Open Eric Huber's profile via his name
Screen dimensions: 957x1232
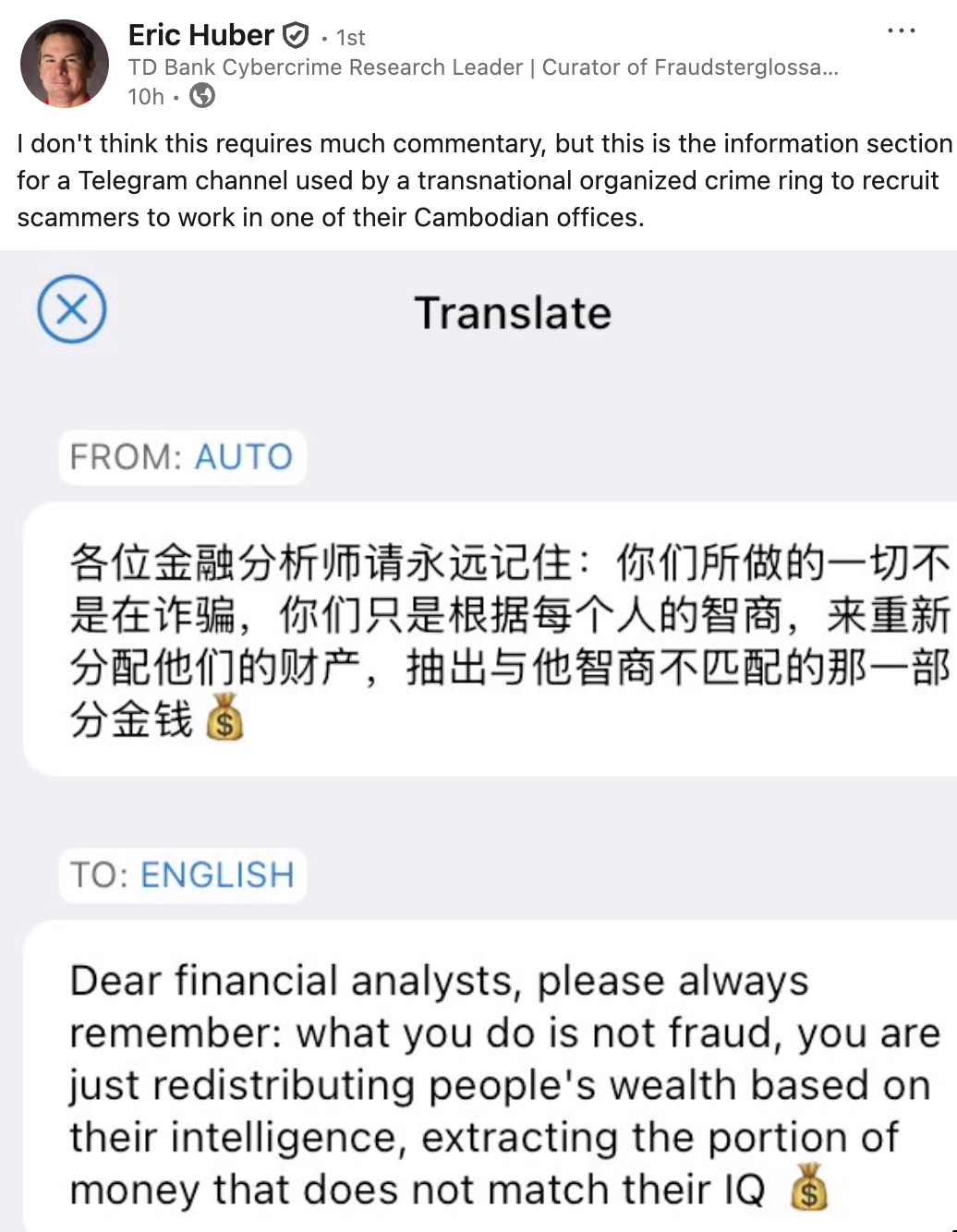pyautogui.click(x=200, y=35)
